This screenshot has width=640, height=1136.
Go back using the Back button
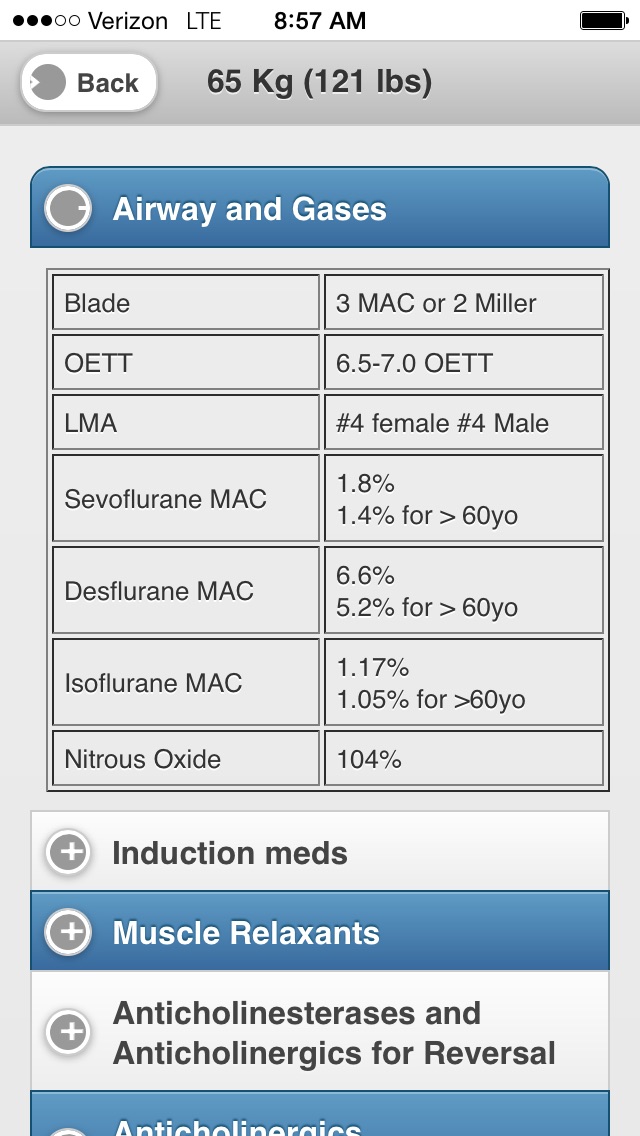click(88, 83)
